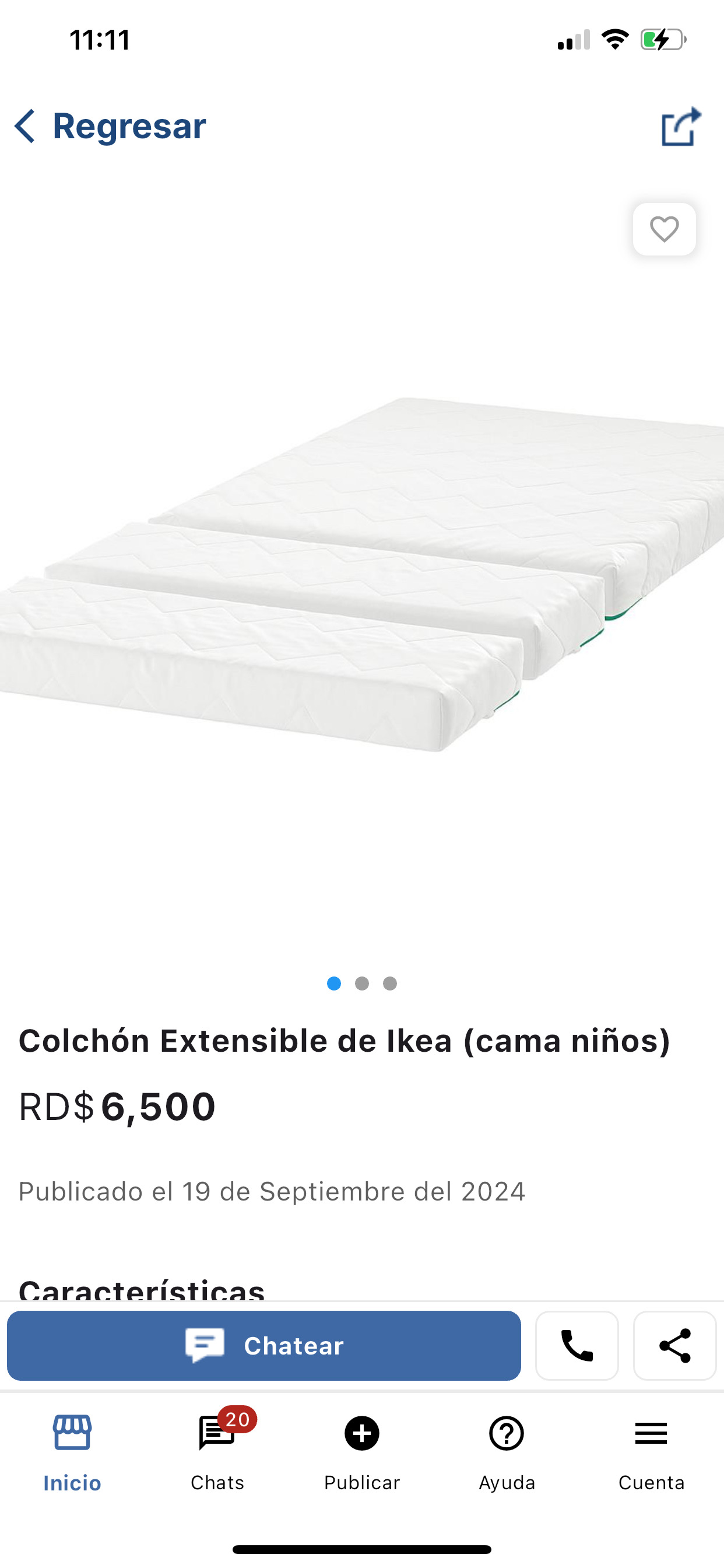724x1568 pixels.
Task: Open the Cuenta tab
Action: (652, 1453)
